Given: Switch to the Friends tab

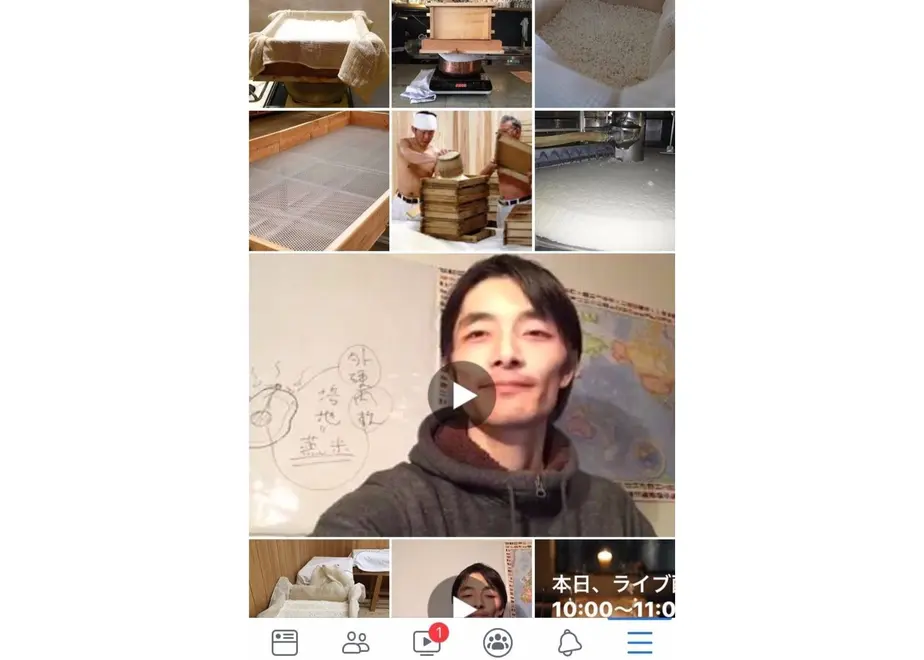Looking at the screenshot, I should pos(356,642).
